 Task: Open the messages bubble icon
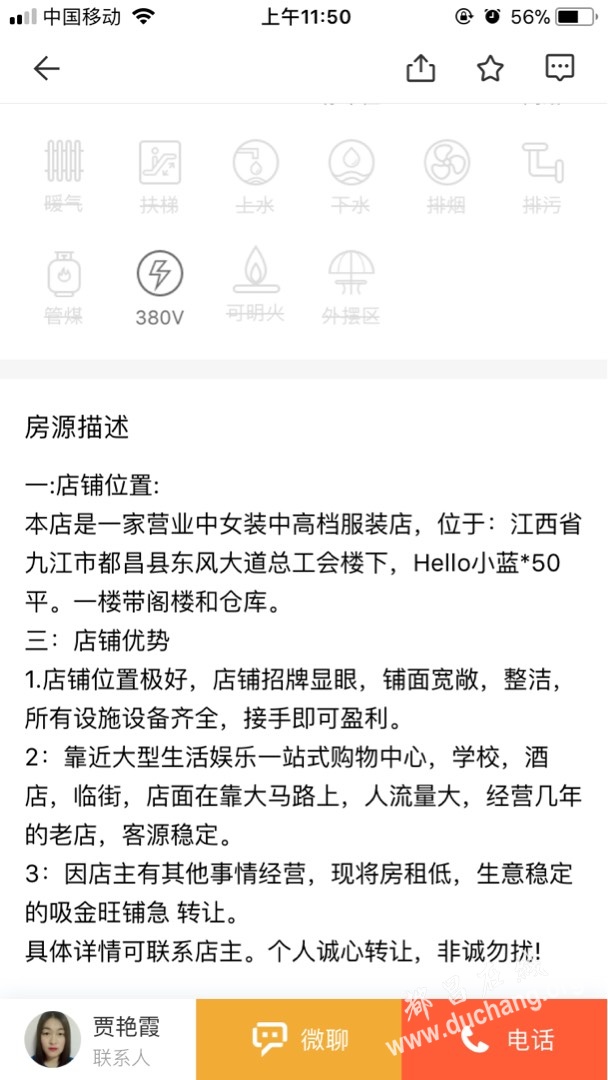click(x=560, y=68)
